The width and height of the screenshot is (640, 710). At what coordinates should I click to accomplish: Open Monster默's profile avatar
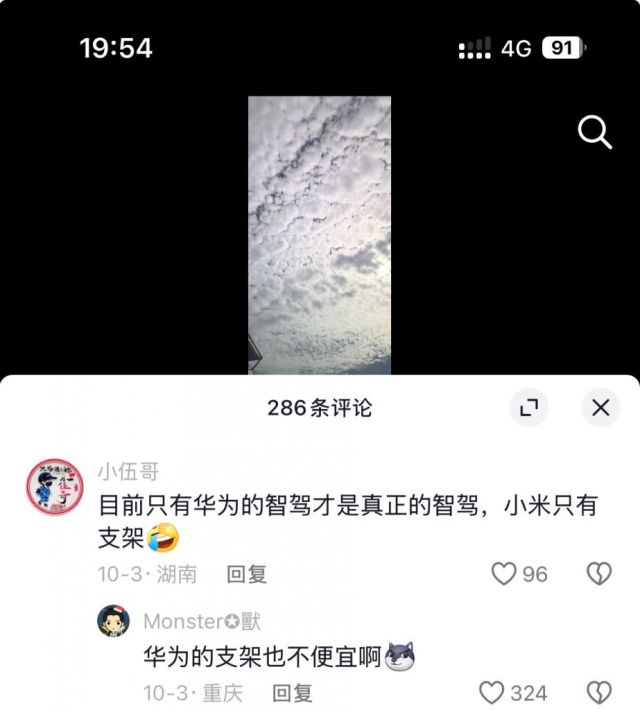pos(114,621)
